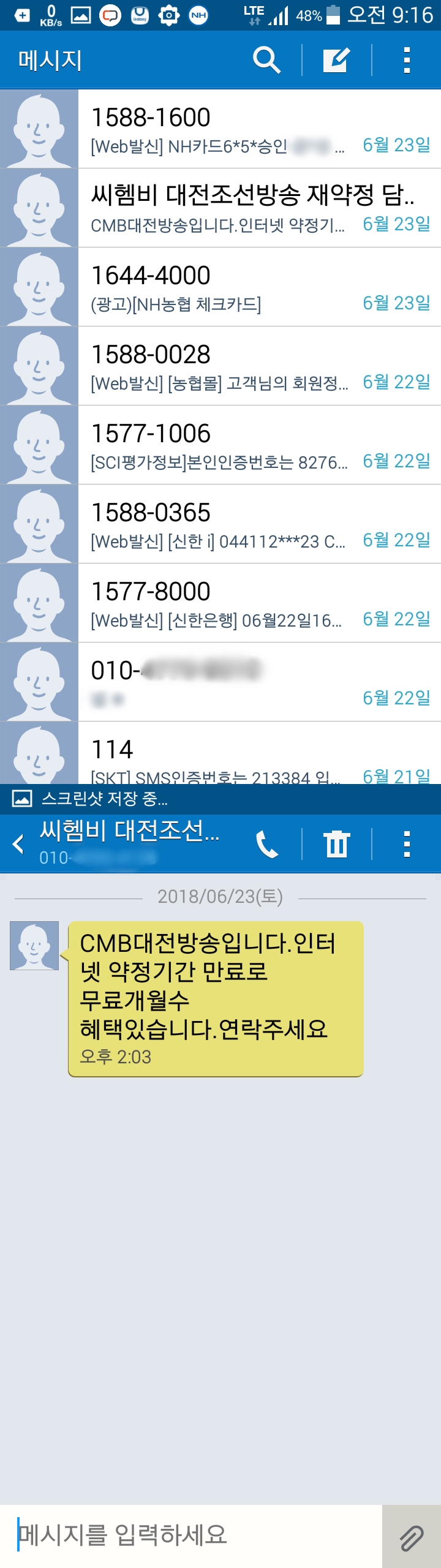Open the 씨헴비 대전조선방송 재약정 thread

point(257,208)
